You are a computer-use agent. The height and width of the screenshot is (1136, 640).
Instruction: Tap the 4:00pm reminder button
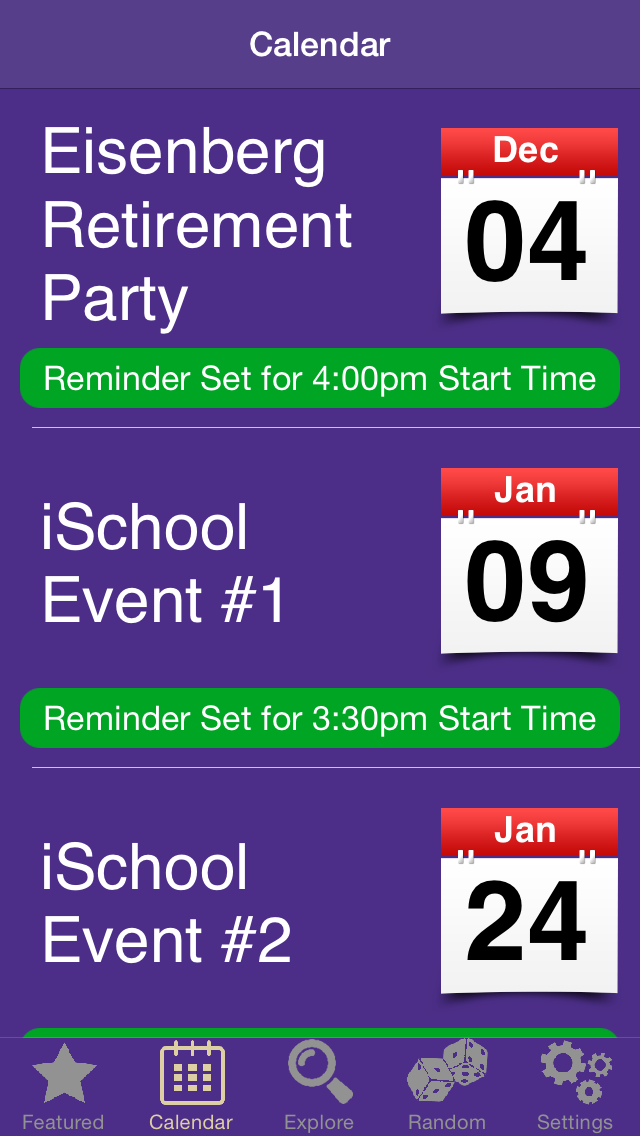[320, 378]
